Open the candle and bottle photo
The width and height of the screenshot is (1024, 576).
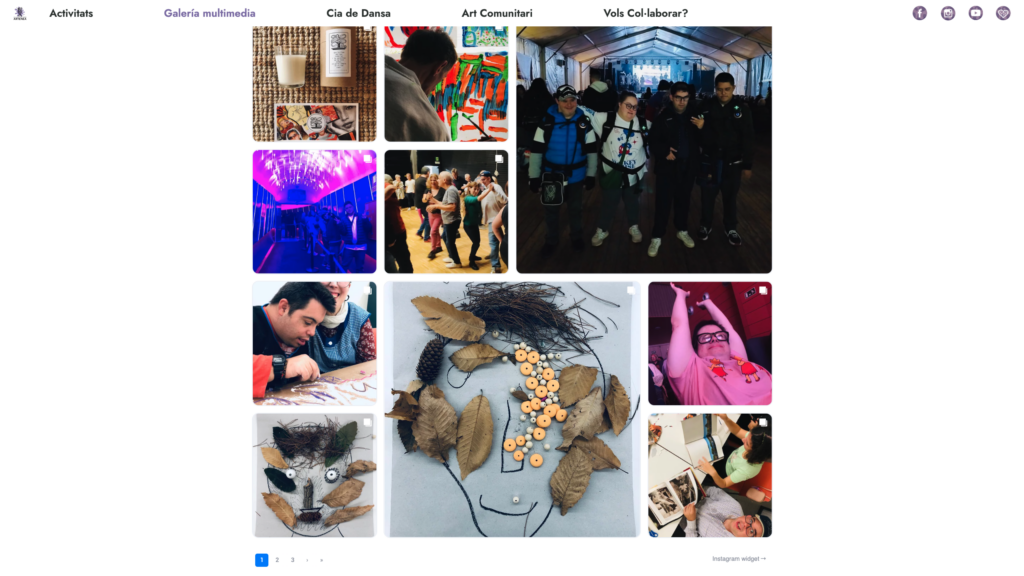(x=314, y=84)
